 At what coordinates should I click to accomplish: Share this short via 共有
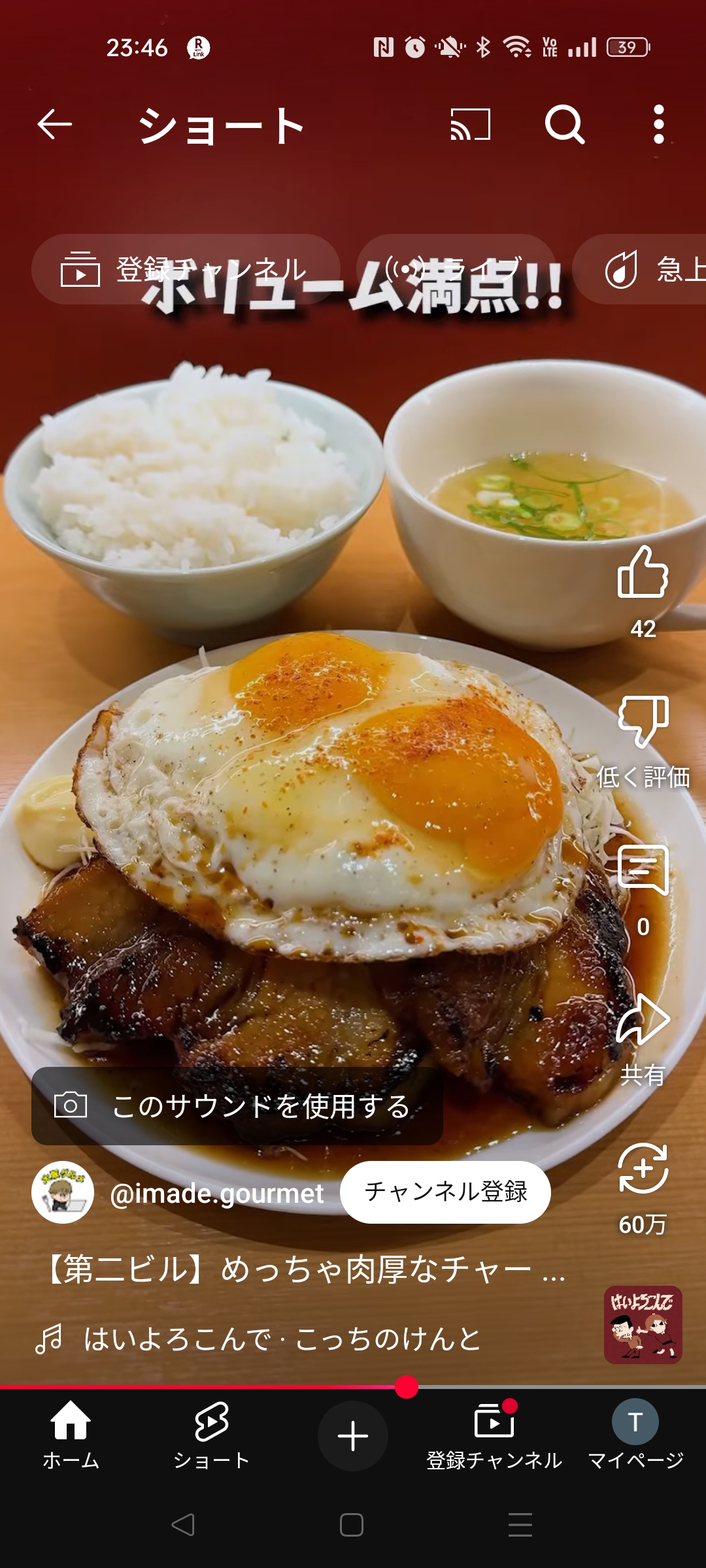(643, 1021)
